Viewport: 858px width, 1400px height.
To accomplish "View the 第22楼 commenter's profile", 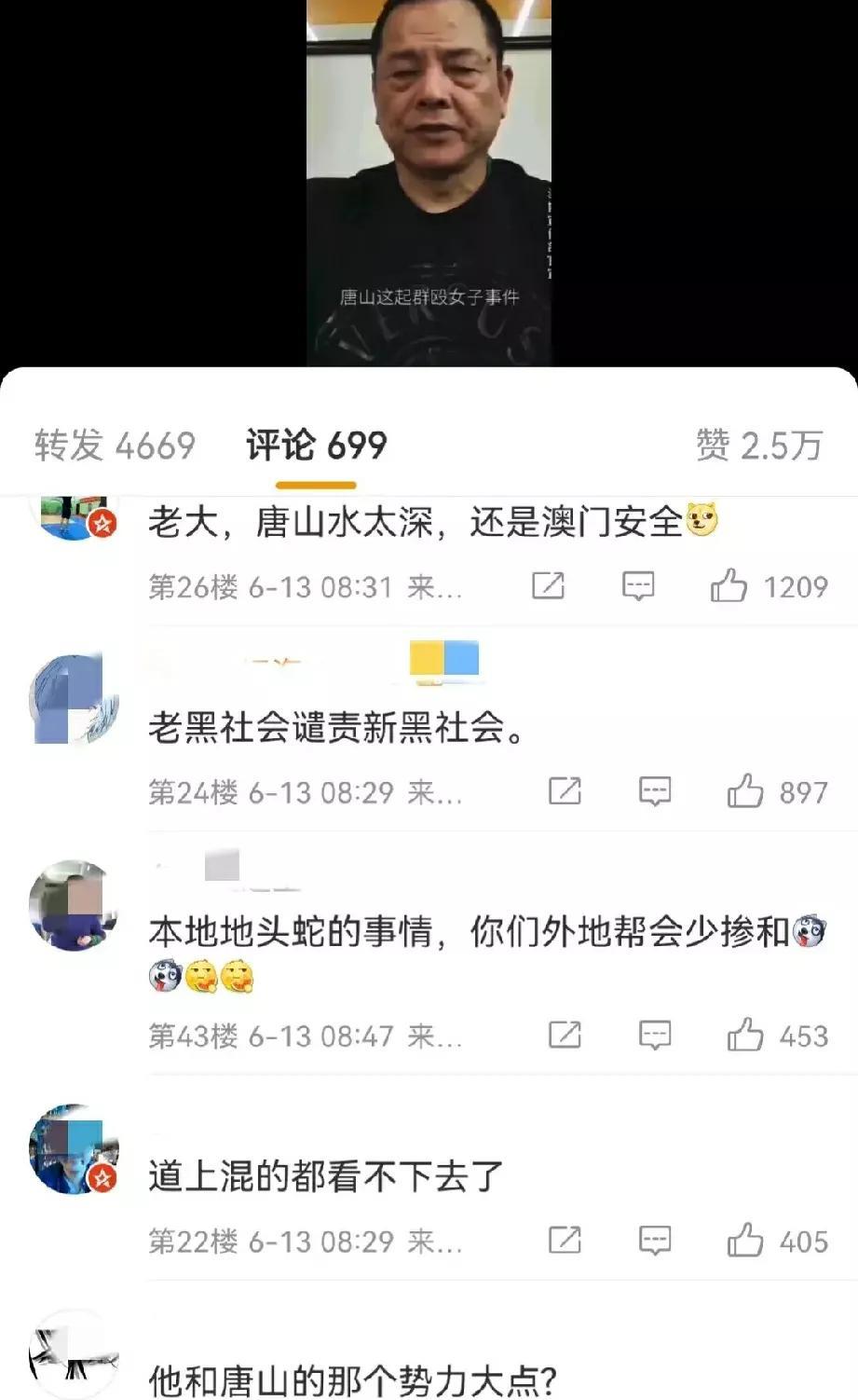I will (74, 1149).
